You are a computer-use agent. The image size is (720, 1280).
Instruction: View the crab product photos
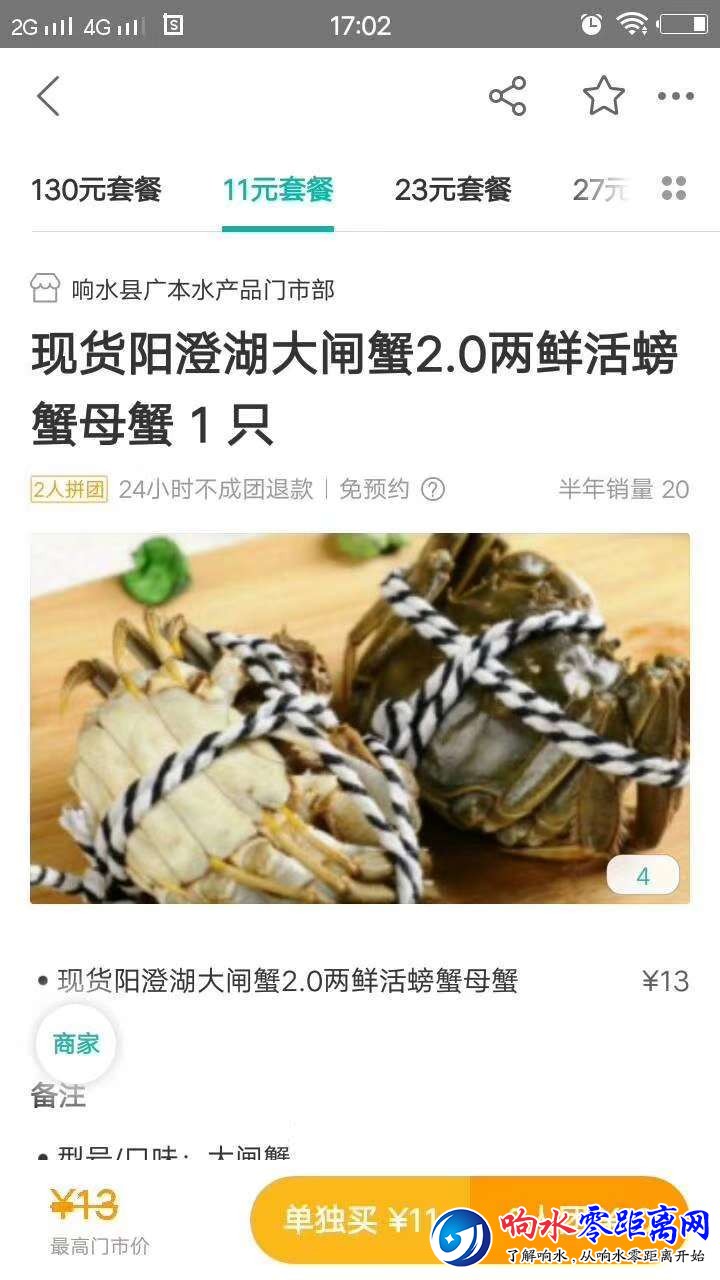(360, 718)
